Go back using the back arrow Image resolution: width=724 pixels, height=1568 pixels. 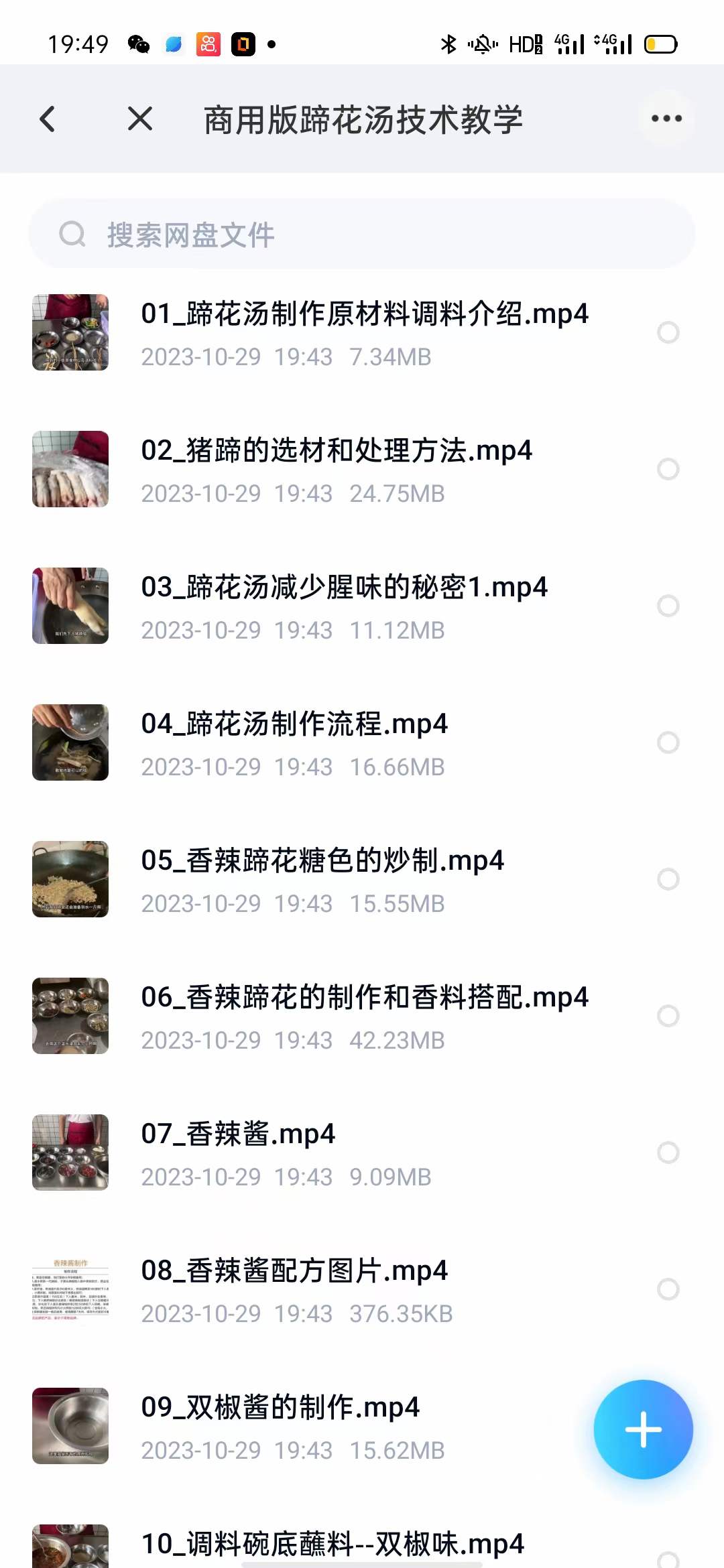pyautogui.click(x=48, y=119)
